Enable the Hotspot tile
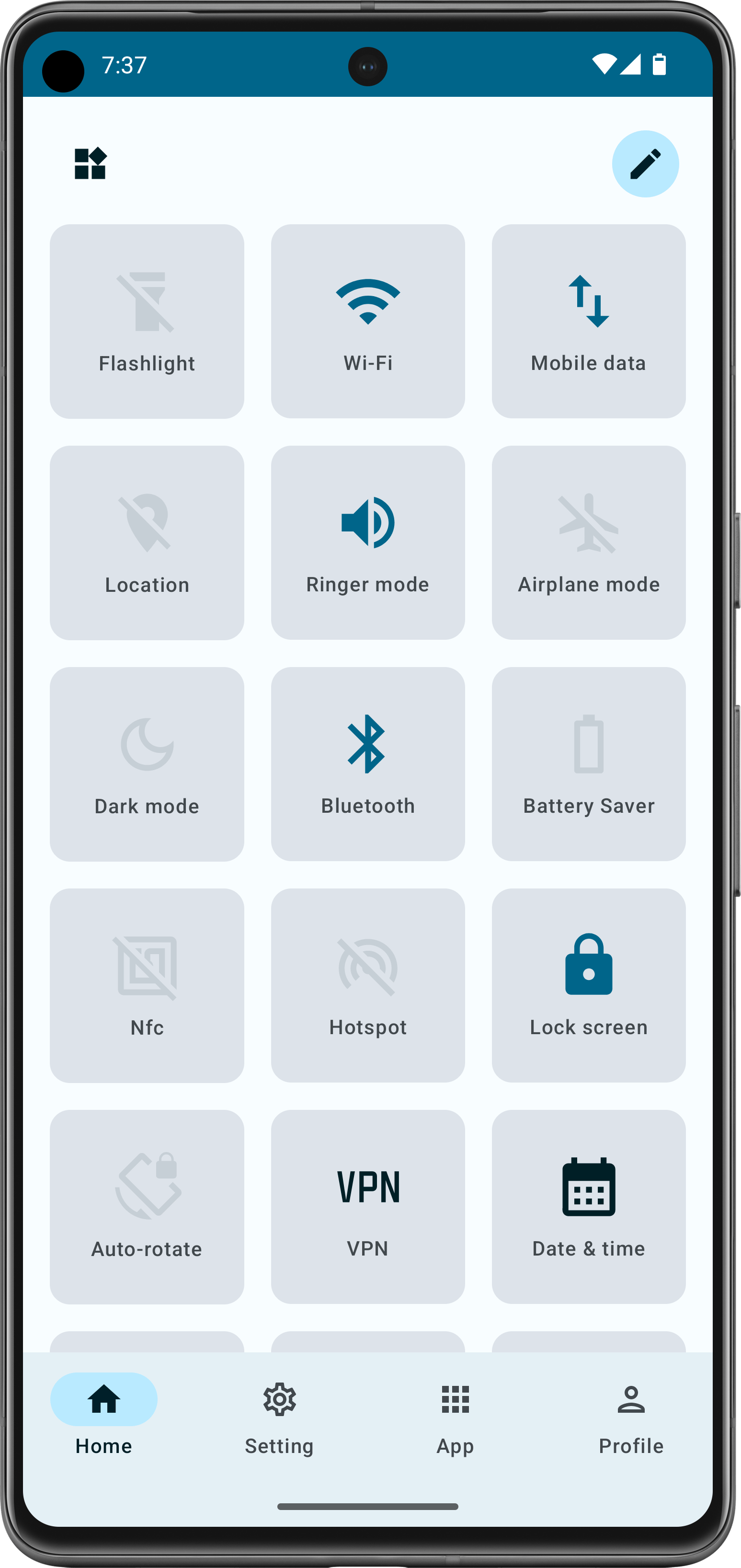The image size is (741, 1568). click(x=367, y=985)
